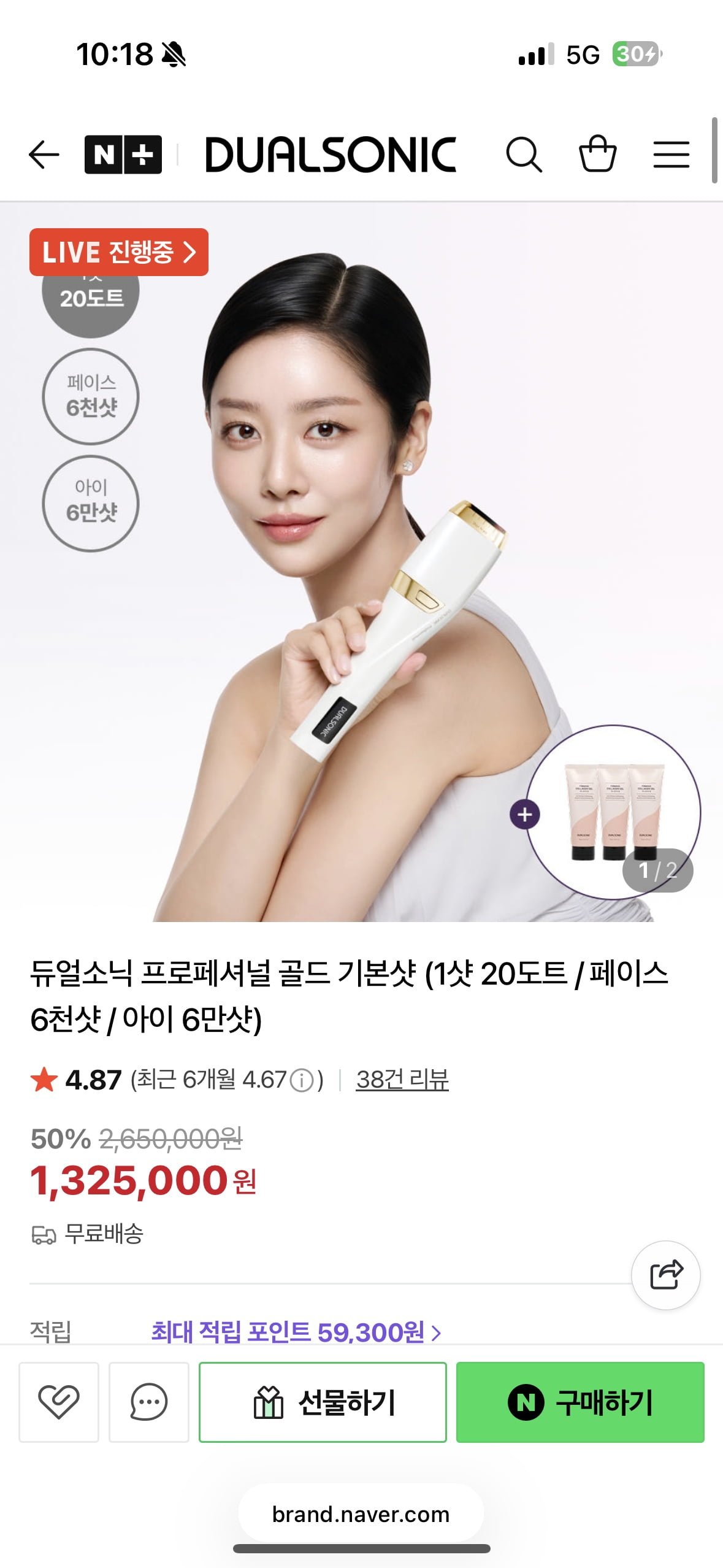This screenshot has width=723, height=1568.
Task: Share this product
Action: pos(666,1275)
